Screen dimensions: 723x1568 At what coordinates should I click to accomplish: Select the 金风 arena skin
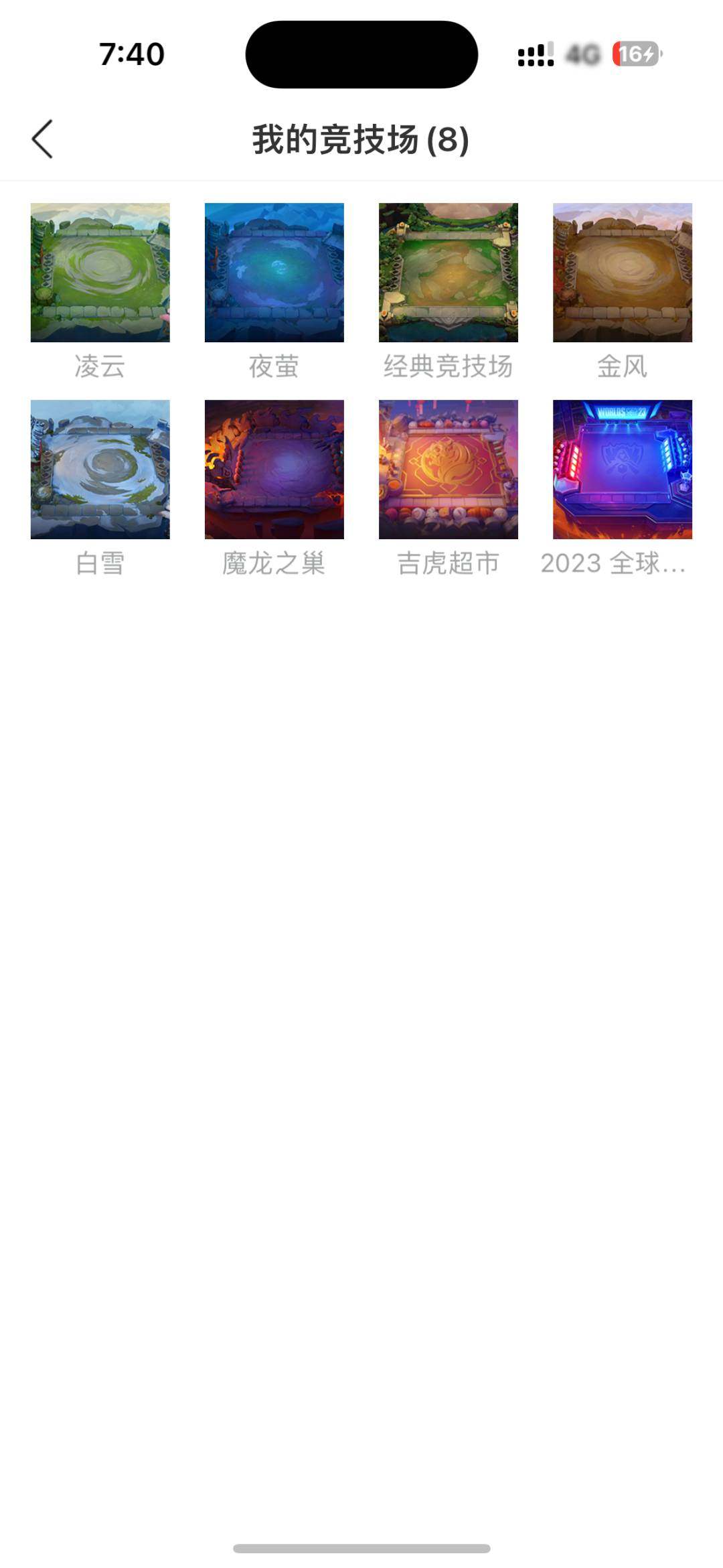coord(621,272)
